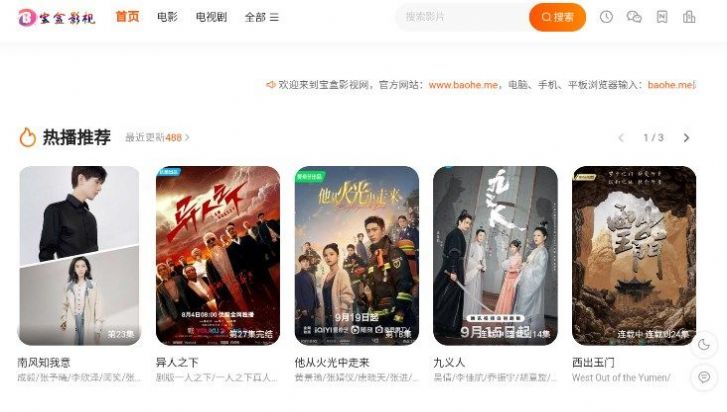Focus the 搜索影片 search field
727x412 pixels.
pyautogui.click(x=460, y=17)
